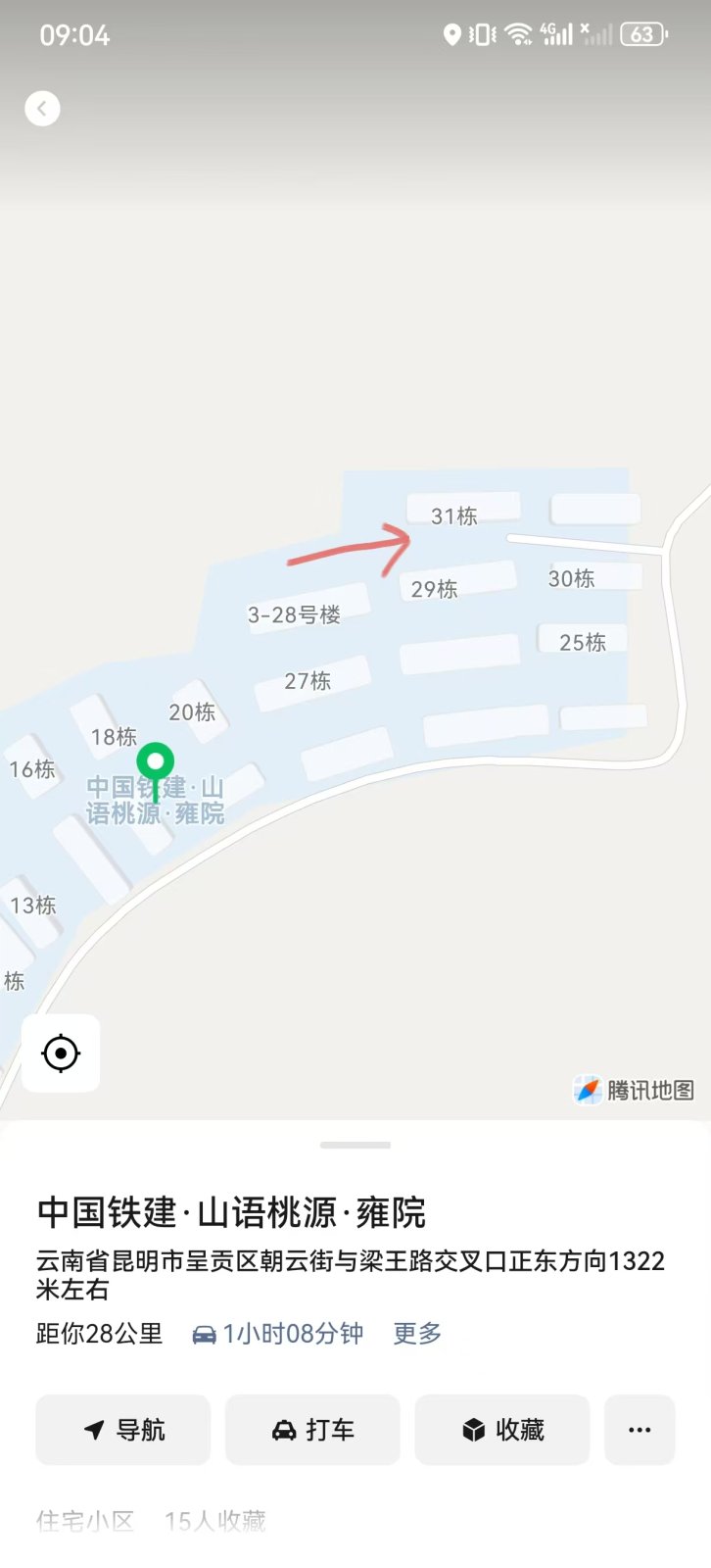Tap the car icon on 打车 button
The height and width of the screenshot is (1568, 711).
(284, 1430)
